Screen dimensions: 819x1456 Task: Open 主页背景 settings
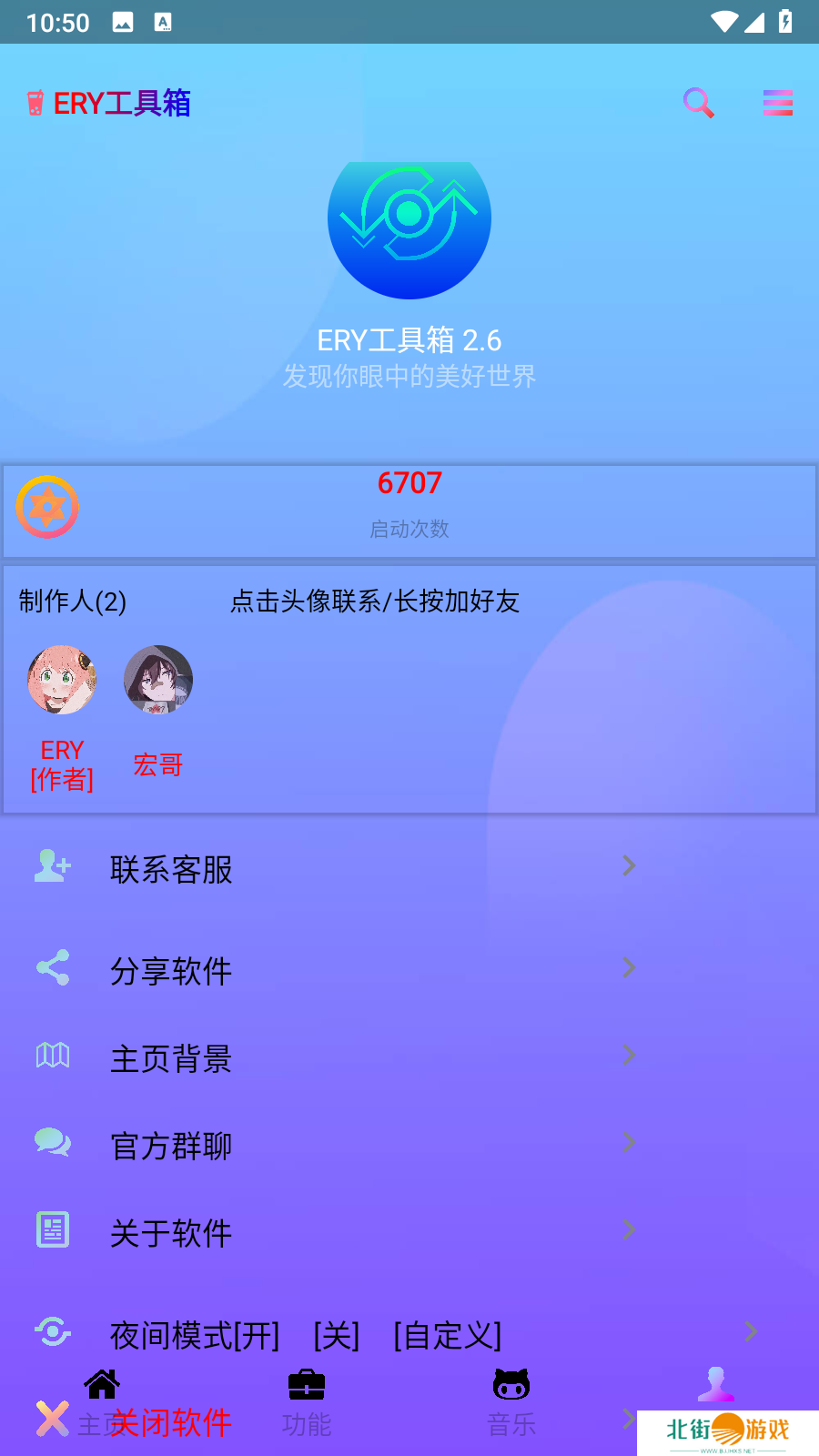pyautogui.click(x=171, y=1057)
